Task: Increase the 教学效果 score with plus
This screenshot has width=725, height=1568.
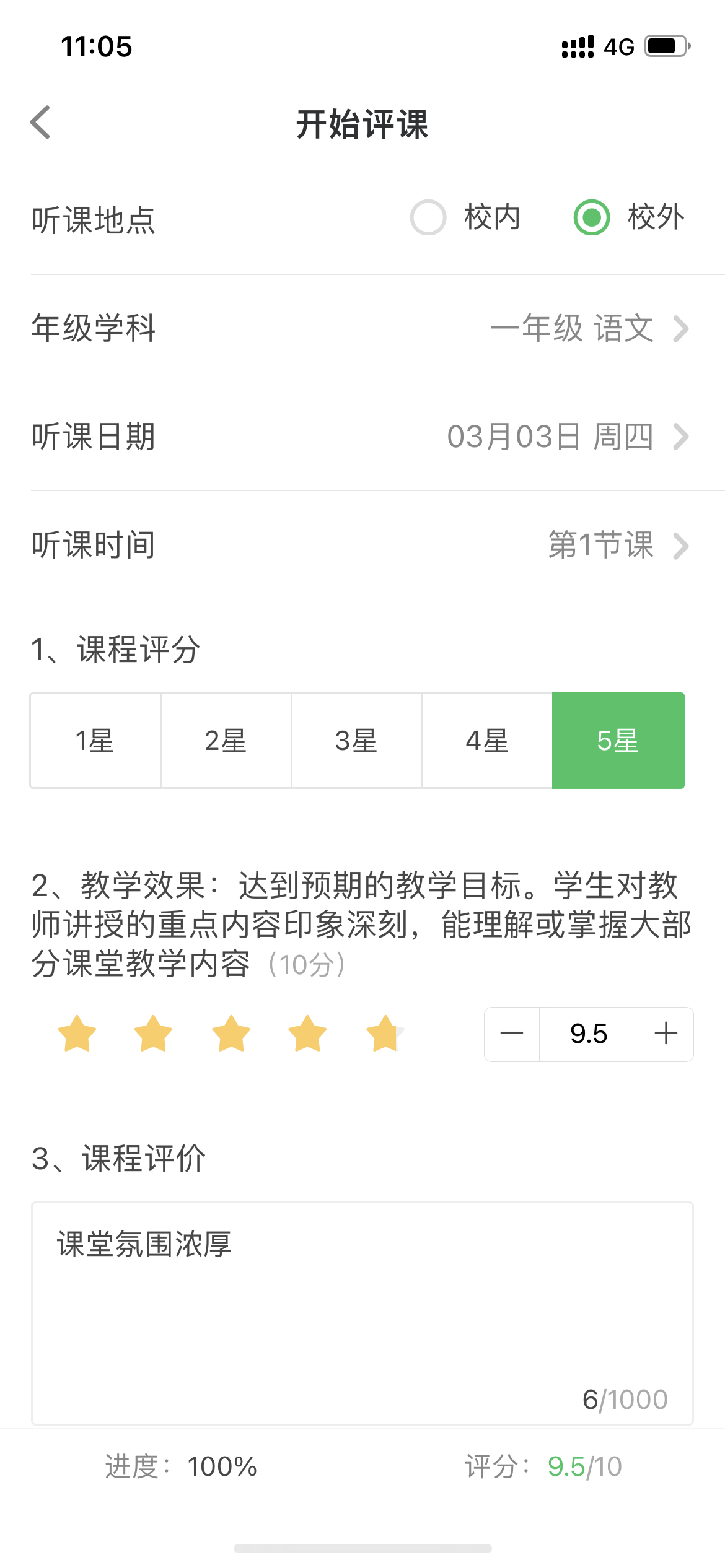Action: pos(666,1034)
